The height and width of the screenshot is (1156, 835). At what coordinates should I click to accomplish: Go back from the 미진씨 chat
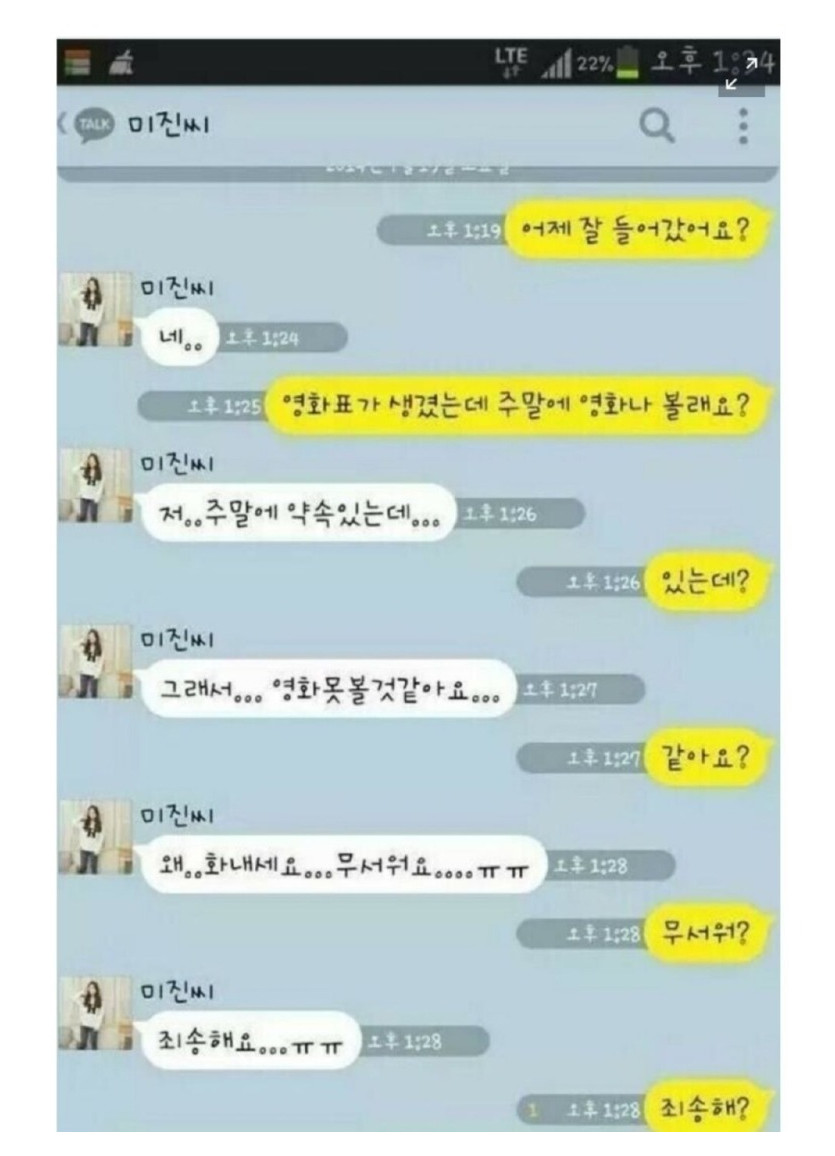[64, 127]
